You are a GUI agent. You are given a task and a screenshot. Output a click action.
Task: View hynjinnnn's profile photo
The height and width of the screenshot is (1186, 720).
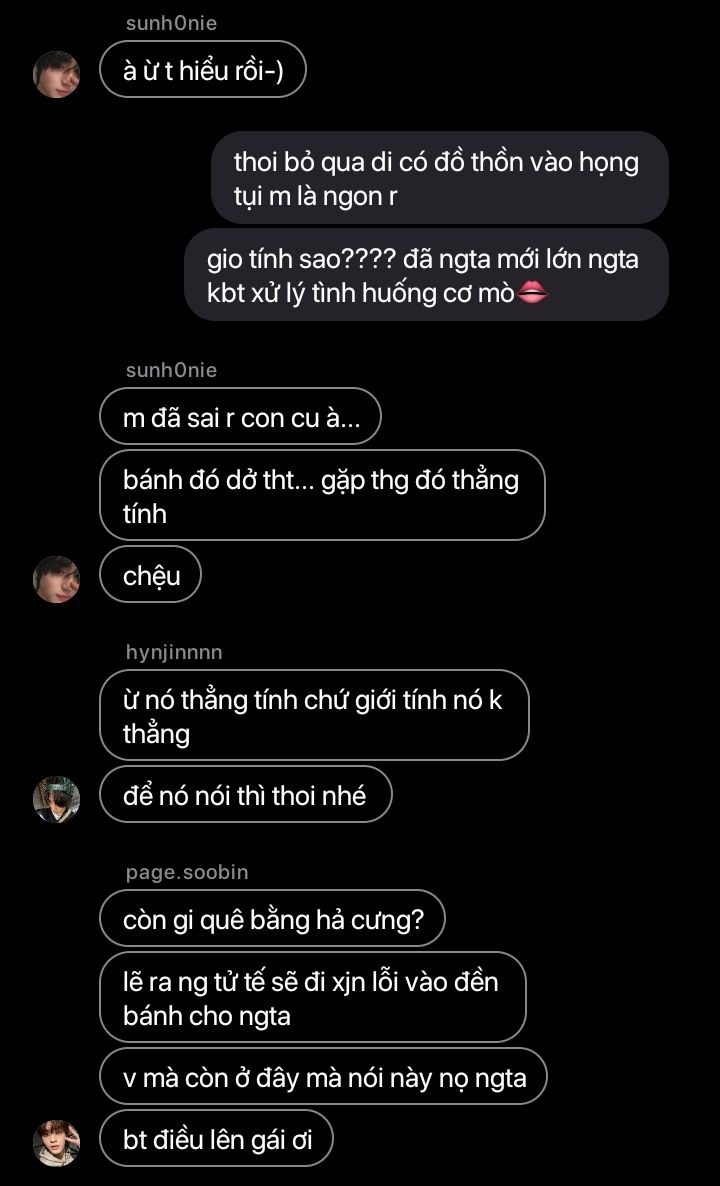(x=56, y=799)
